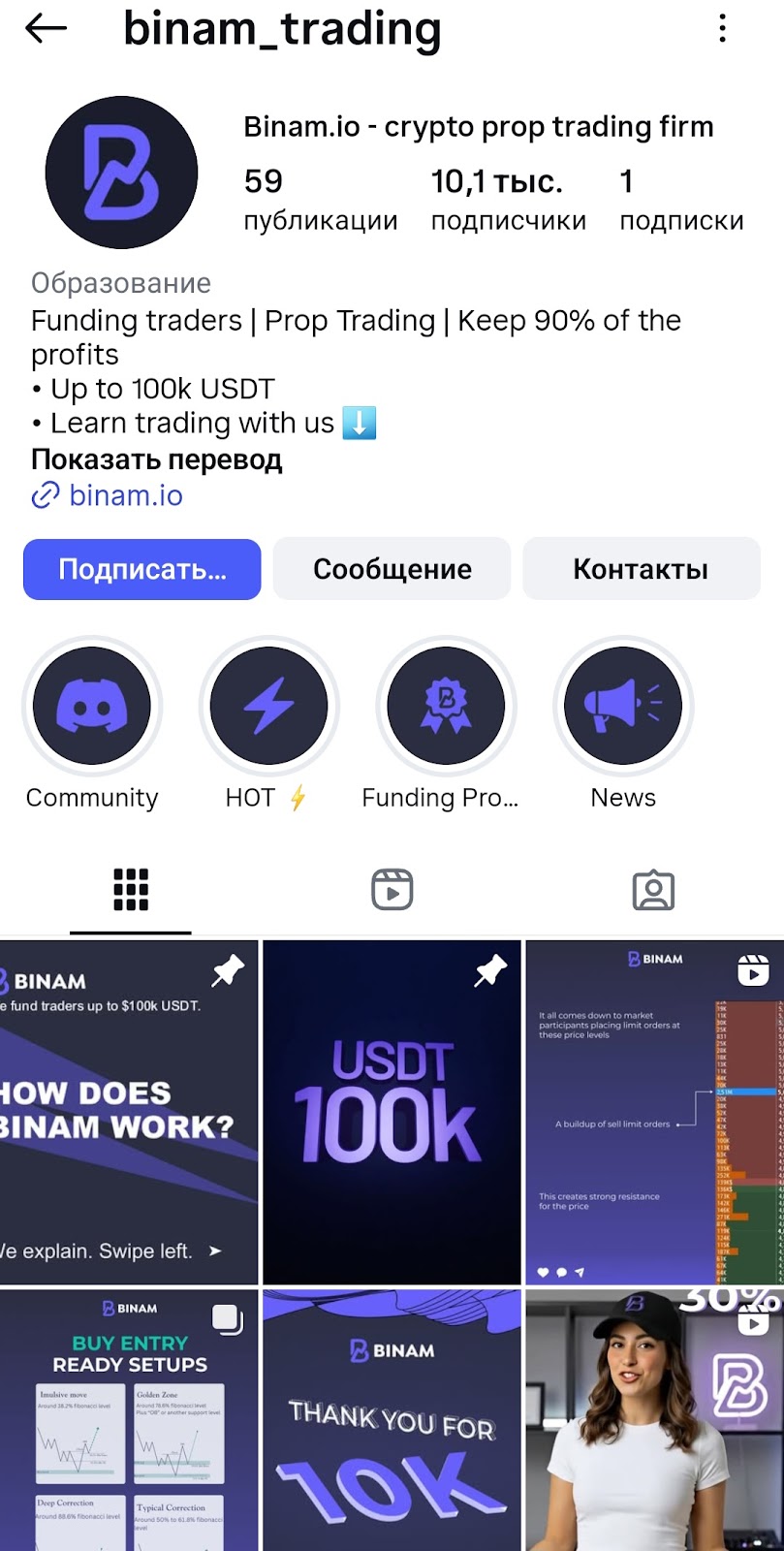Switch to the tagged posts tab
This screenshot has height=1551, width=784.
(x=653, y=889)
